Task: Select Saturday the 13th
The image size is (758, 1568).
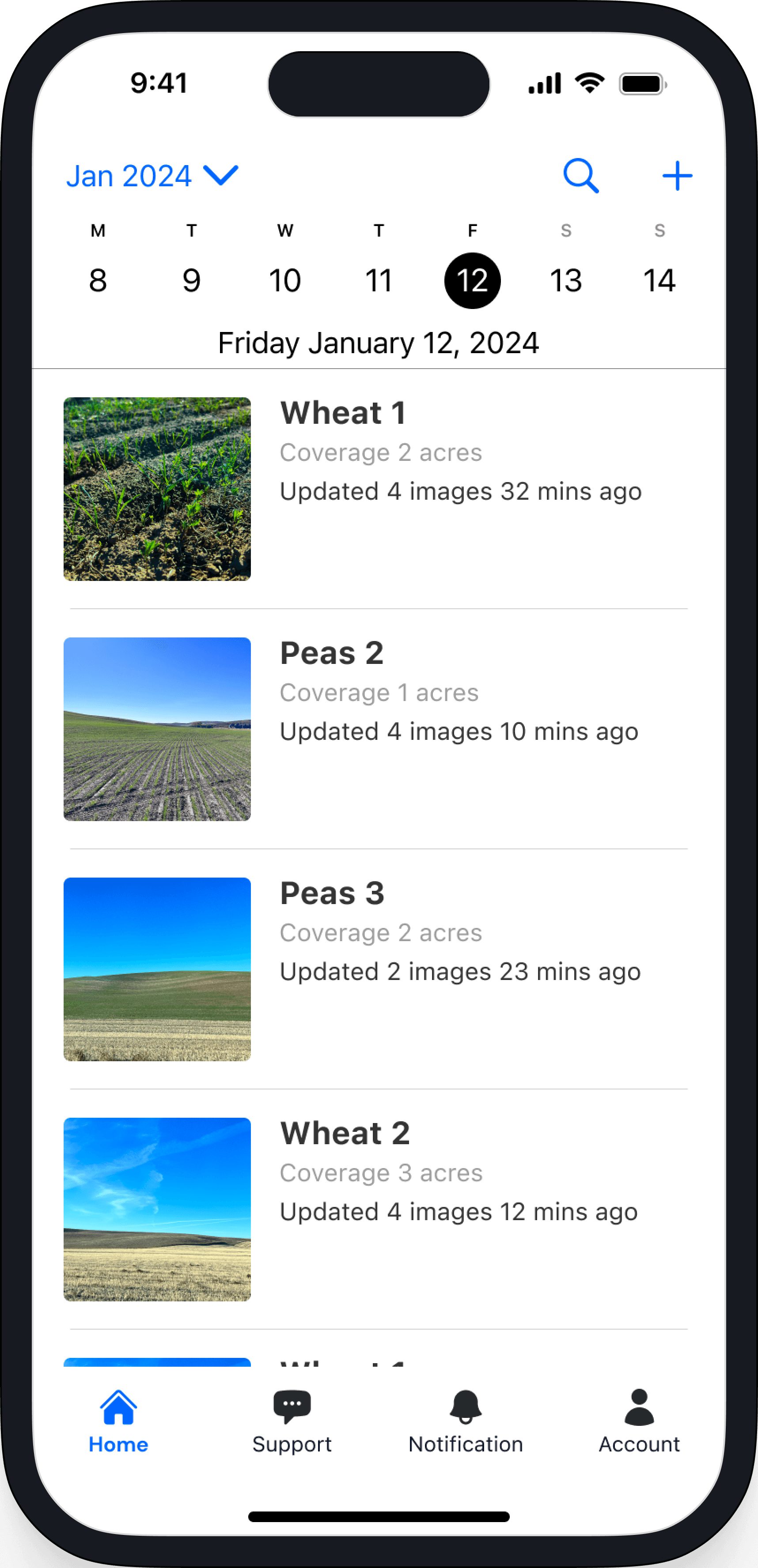Action: pyautogui.click(x=565, y=281)
